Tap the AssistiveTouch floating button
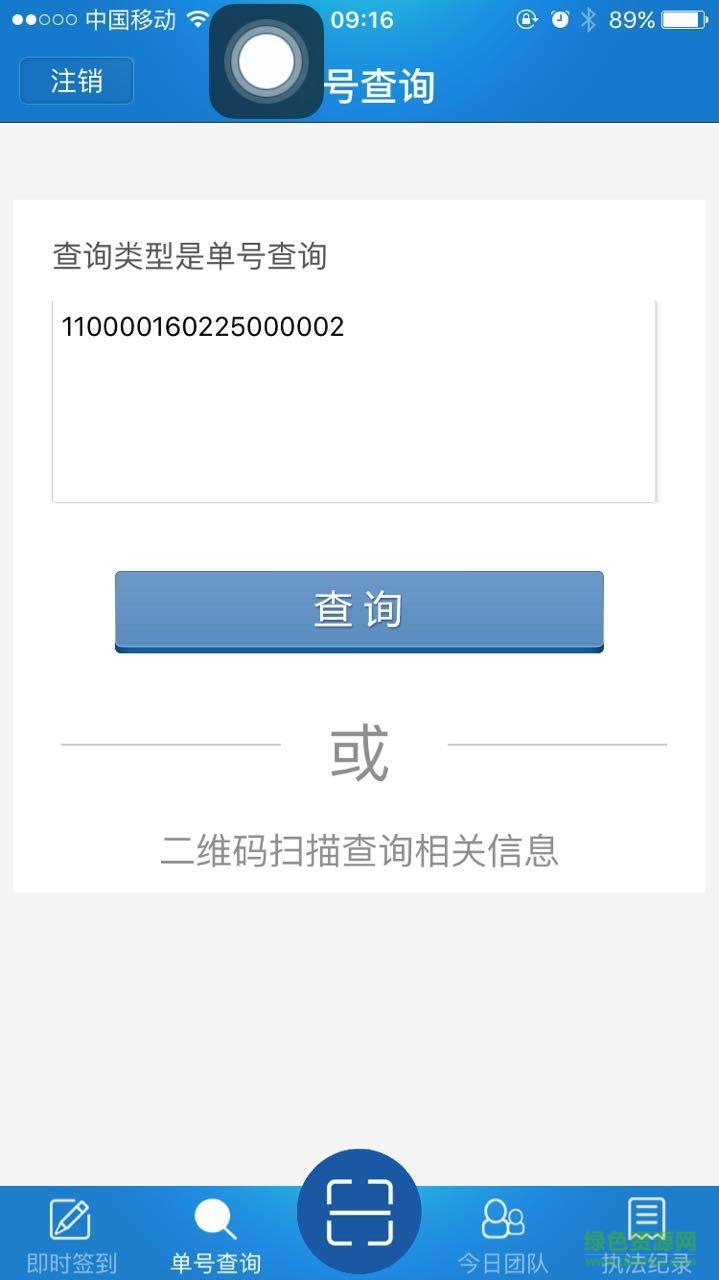 click(x=265, y=62)
